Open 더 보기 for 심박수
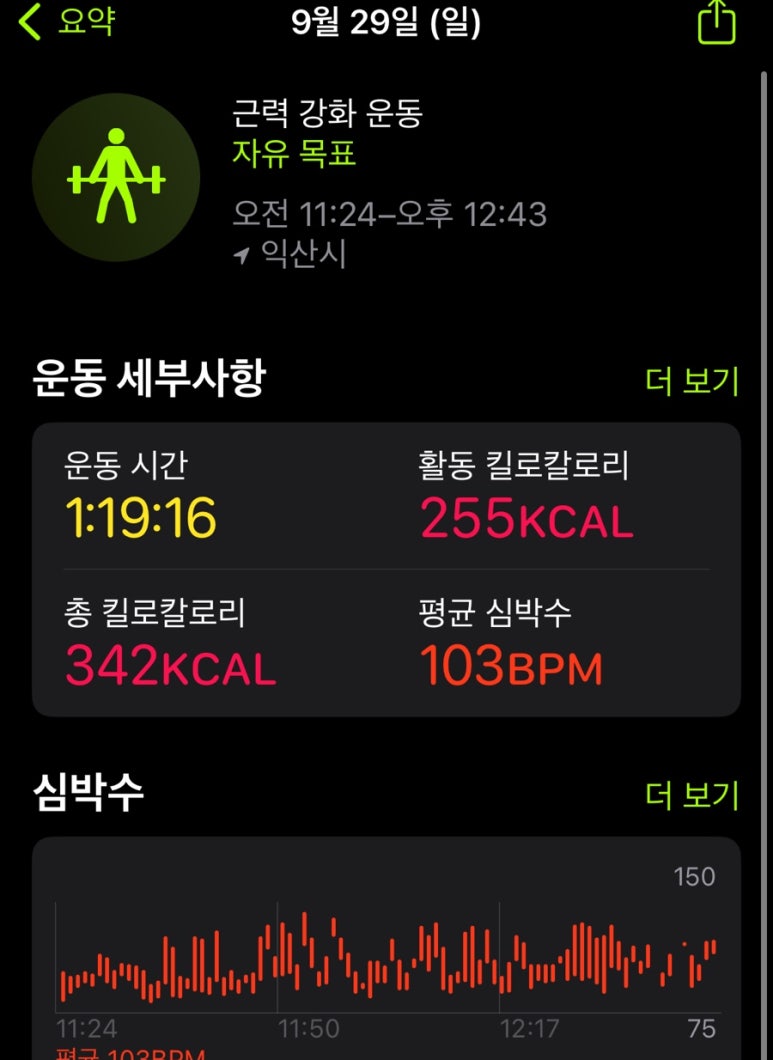The image size is (773, 1060). coord(692,795)
